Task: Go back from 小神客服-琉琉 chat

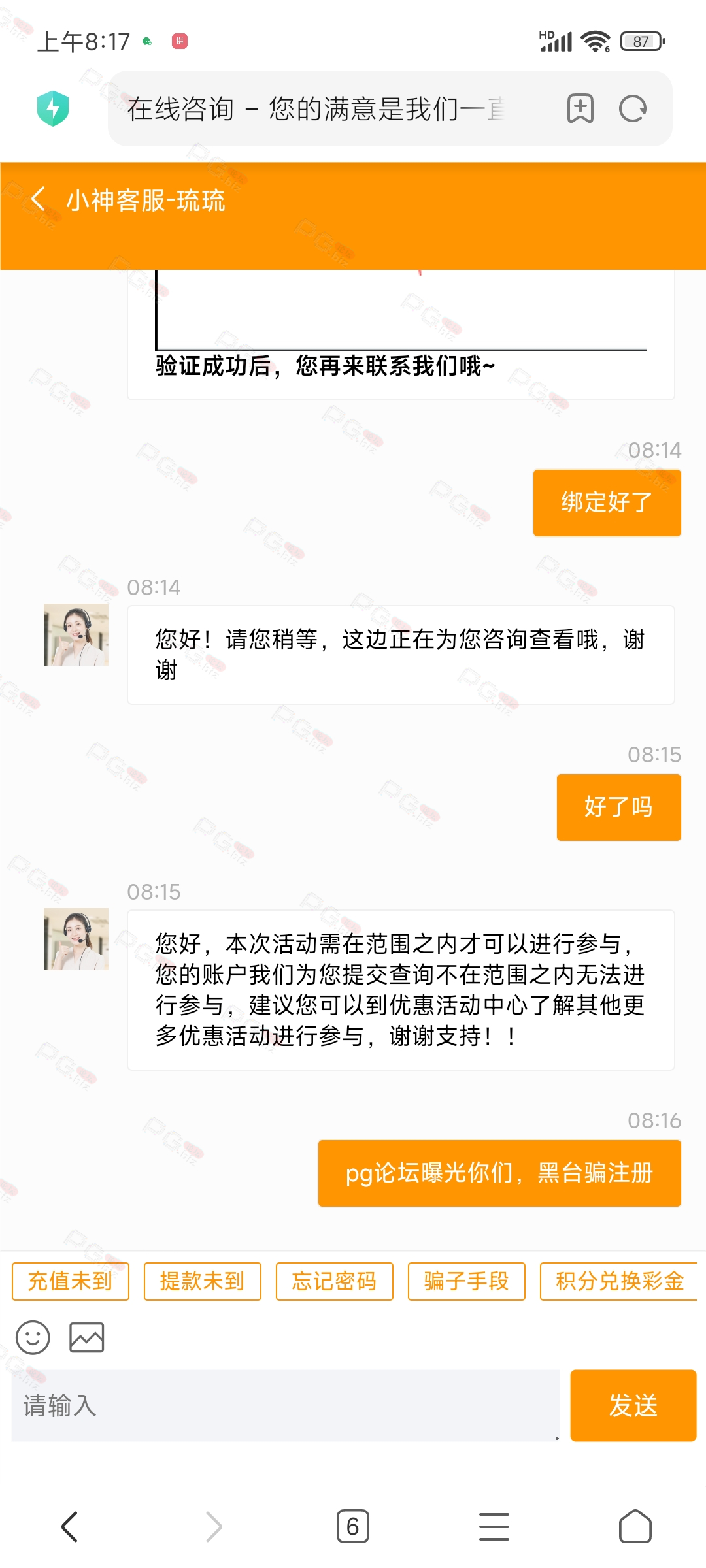Action: [x=38, y=199]
